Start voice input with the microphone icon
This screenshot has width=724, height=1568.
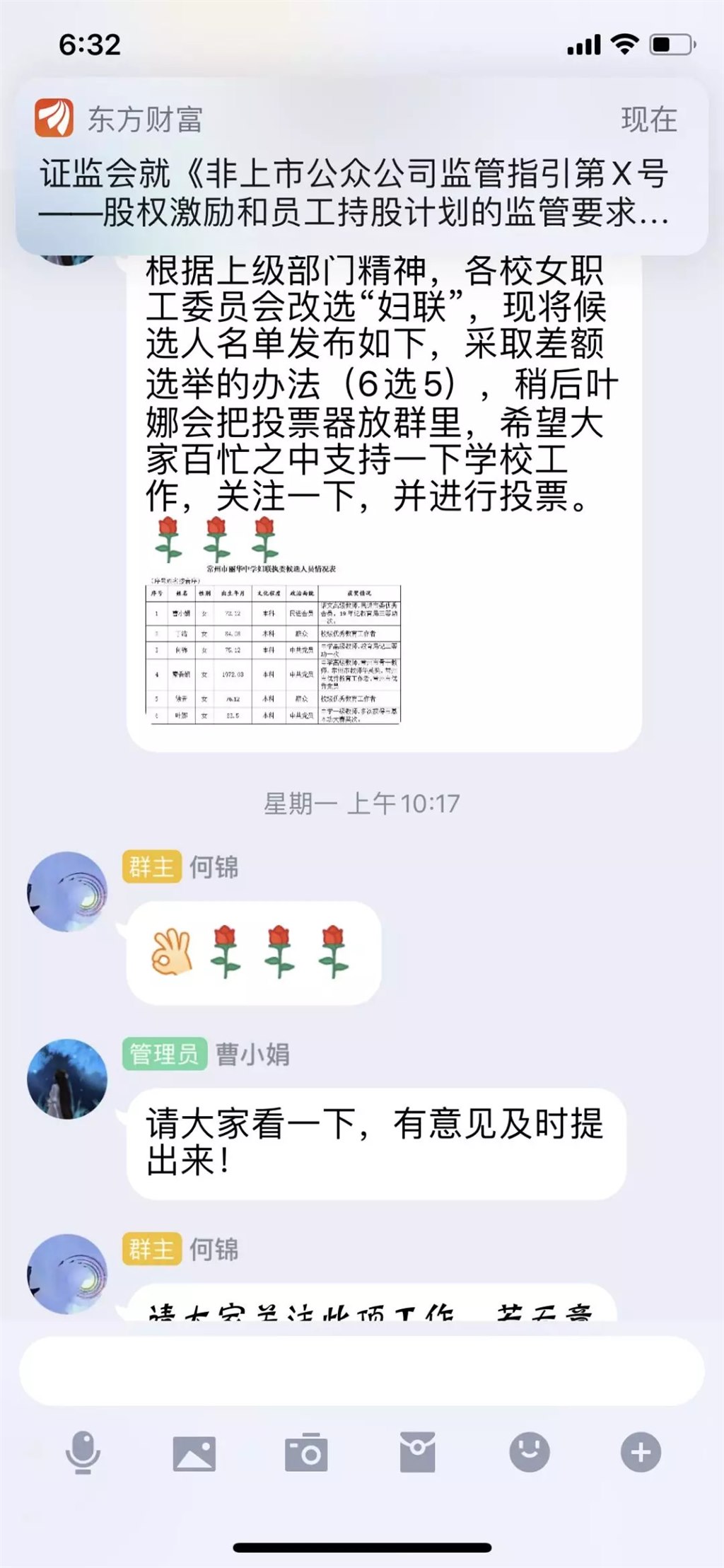pos(83,1452)
